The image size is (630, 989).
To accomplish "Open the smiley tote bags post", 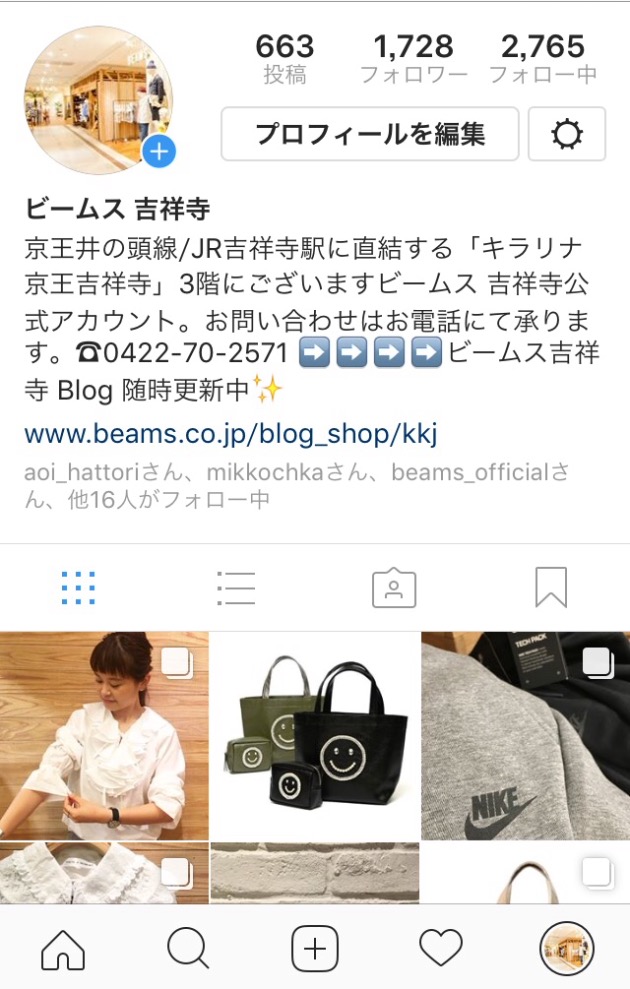I will tap(315, 735).
